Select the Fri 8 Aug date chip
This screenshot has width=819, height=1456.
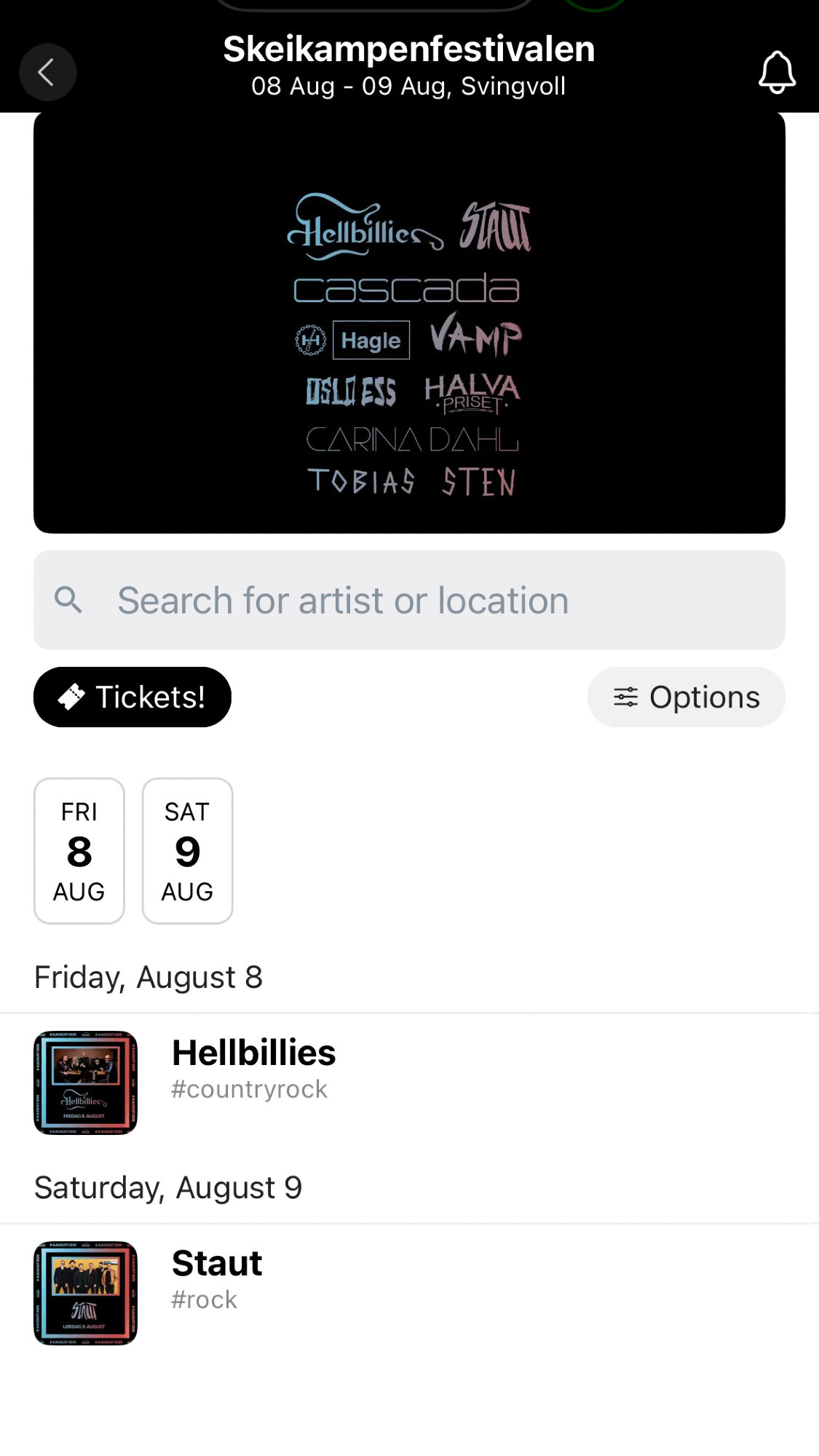(x=79, y=851)
